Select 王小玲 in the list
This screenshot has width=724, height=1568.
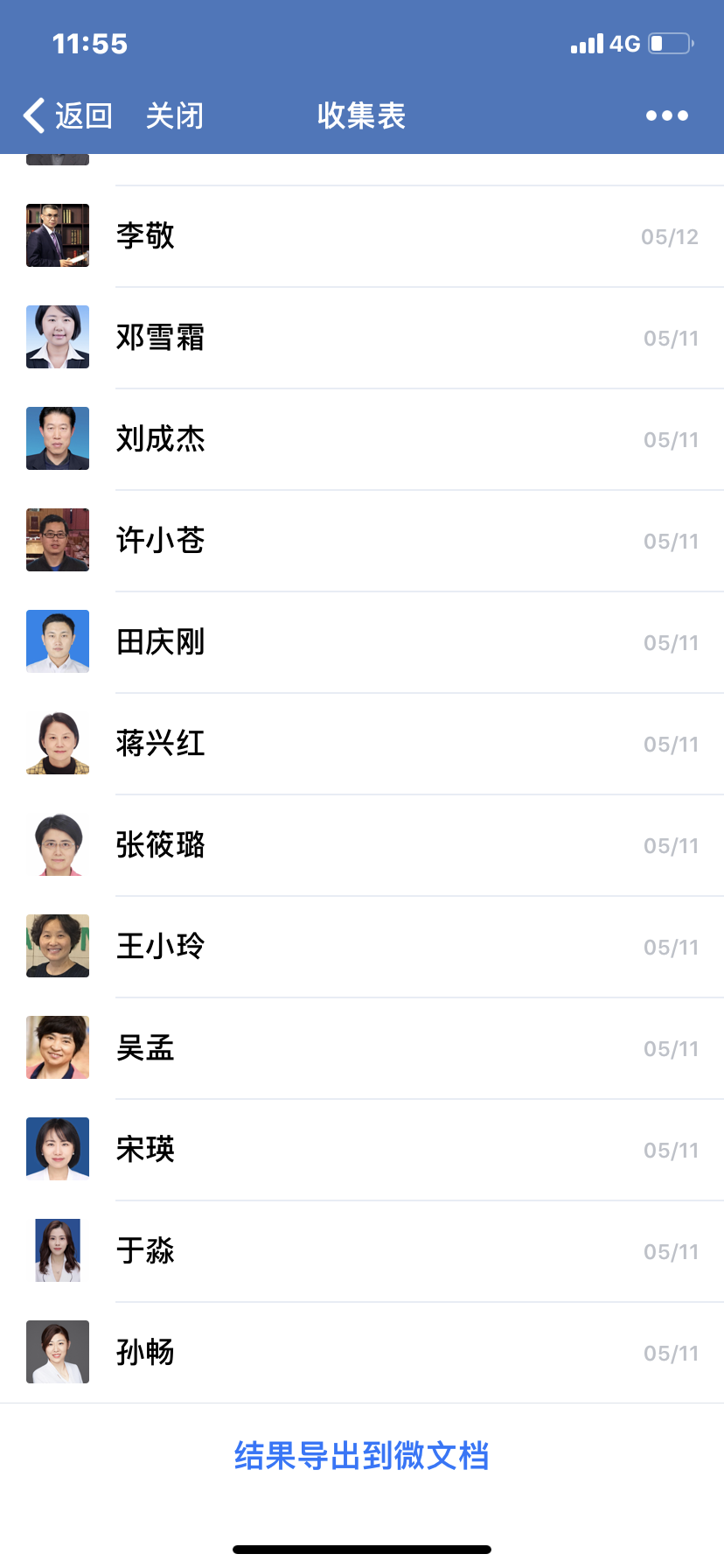(x=362, y=947)
